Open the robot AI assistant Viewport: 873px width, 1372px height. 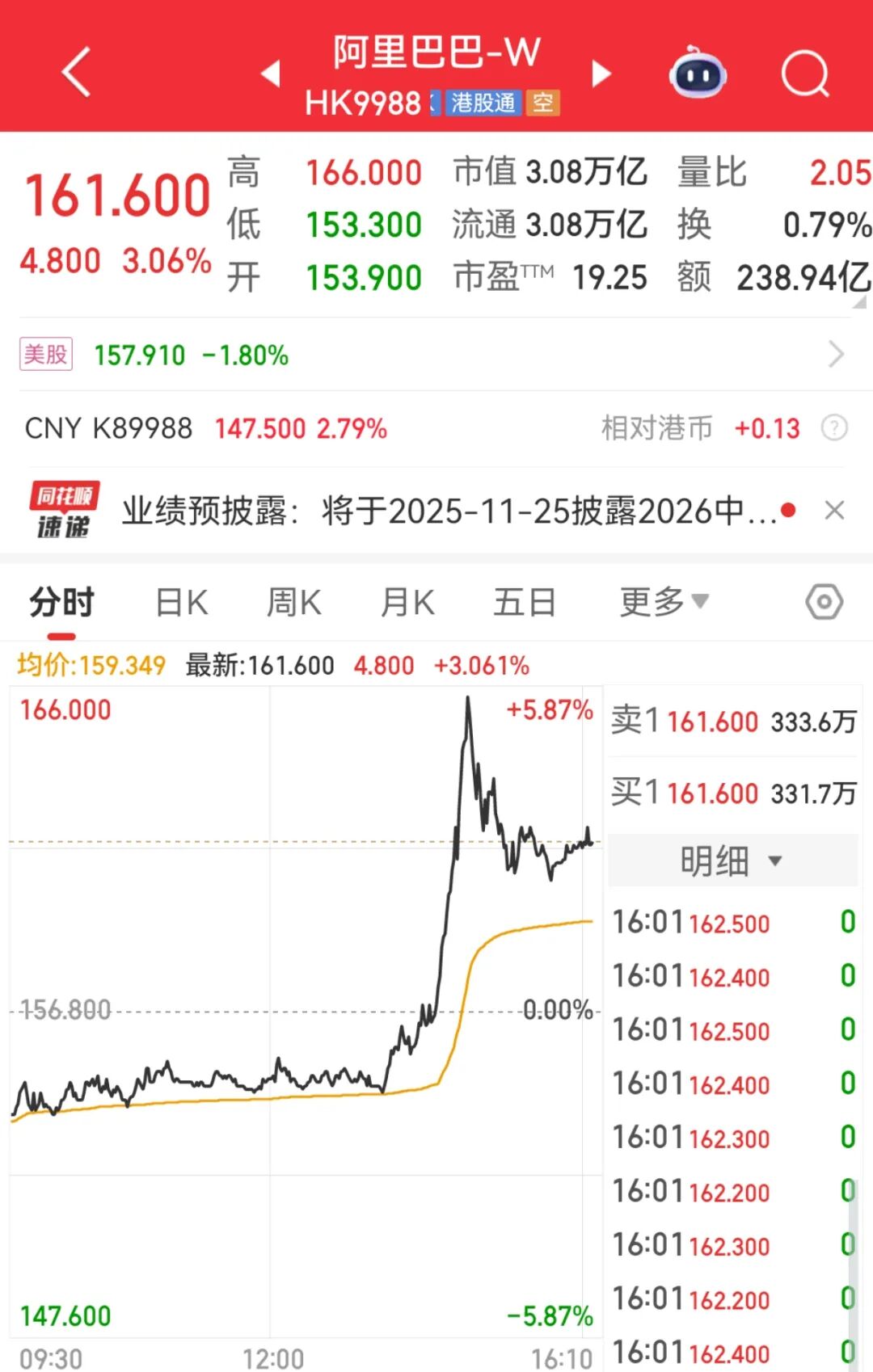pyautogui.click(x=698, y=74)
